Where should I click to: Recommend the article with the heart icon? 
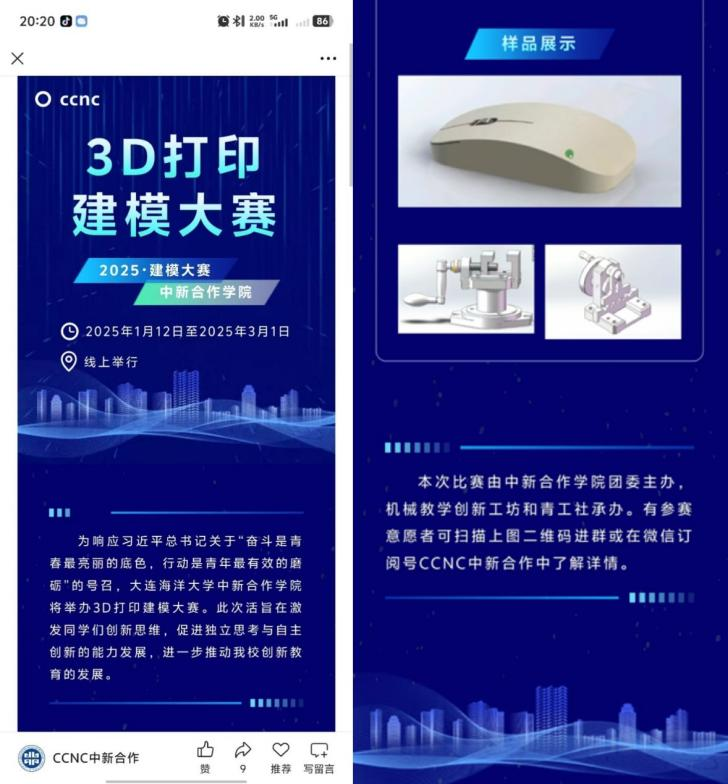click(x=281, y=756)
